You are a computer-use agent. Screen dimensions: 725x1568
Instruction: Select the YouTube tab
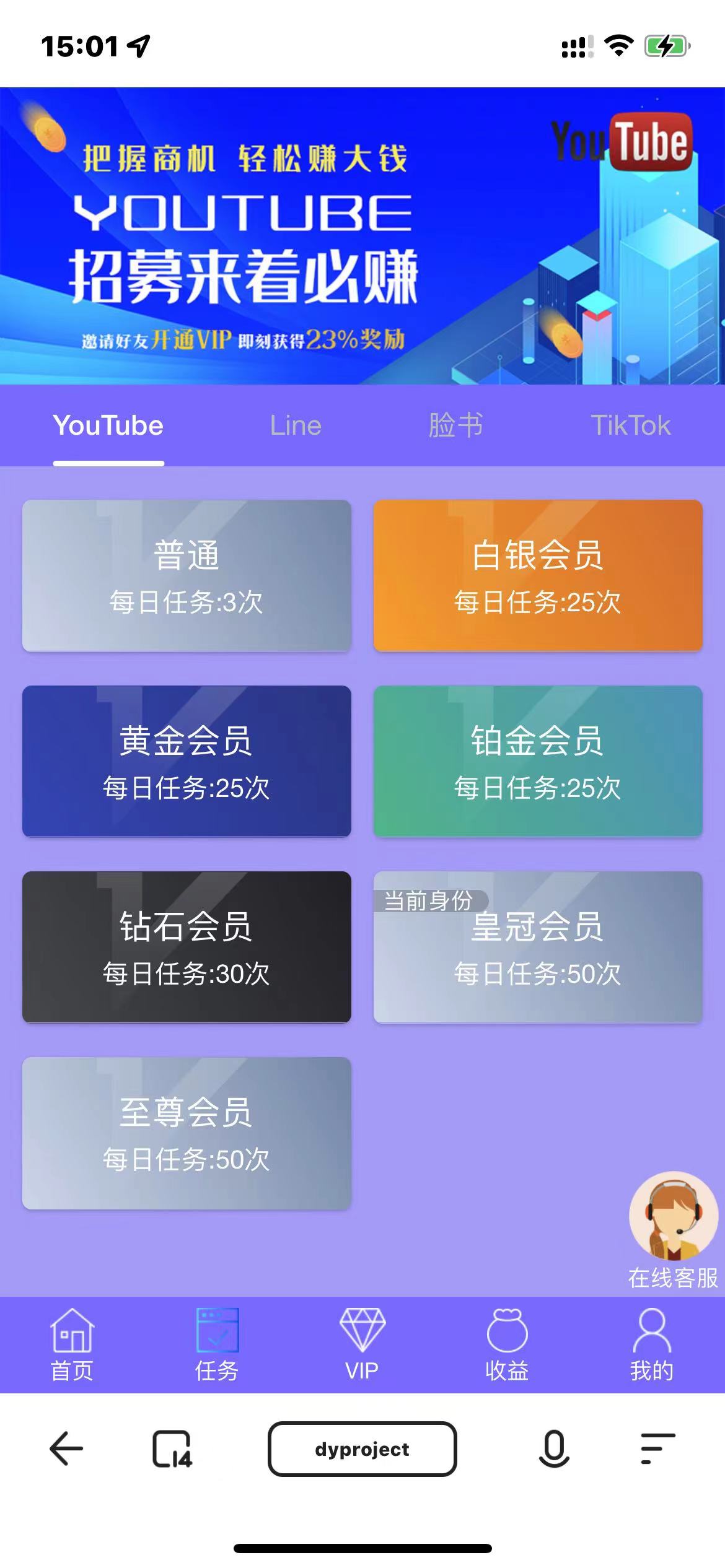pyautogui.click(x=108, y=425)
